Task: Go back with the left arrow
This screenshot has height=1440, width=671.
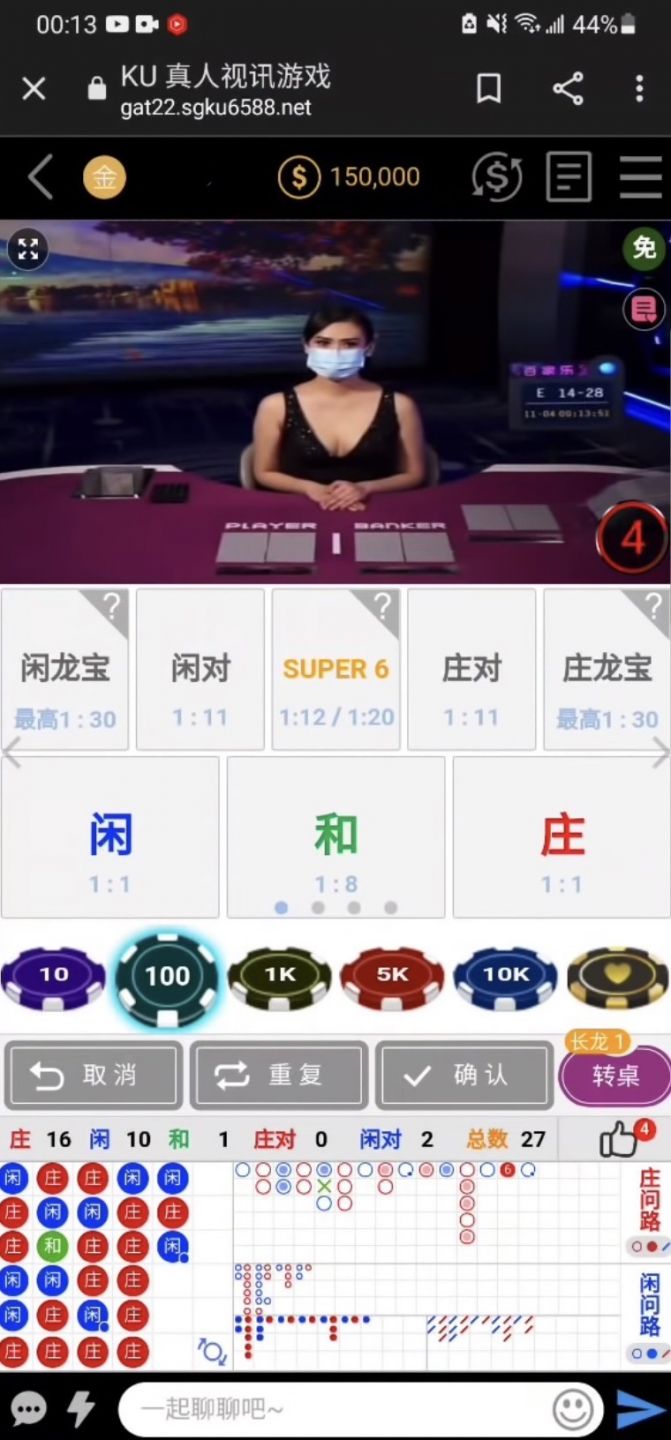Action: pos(40,178)
